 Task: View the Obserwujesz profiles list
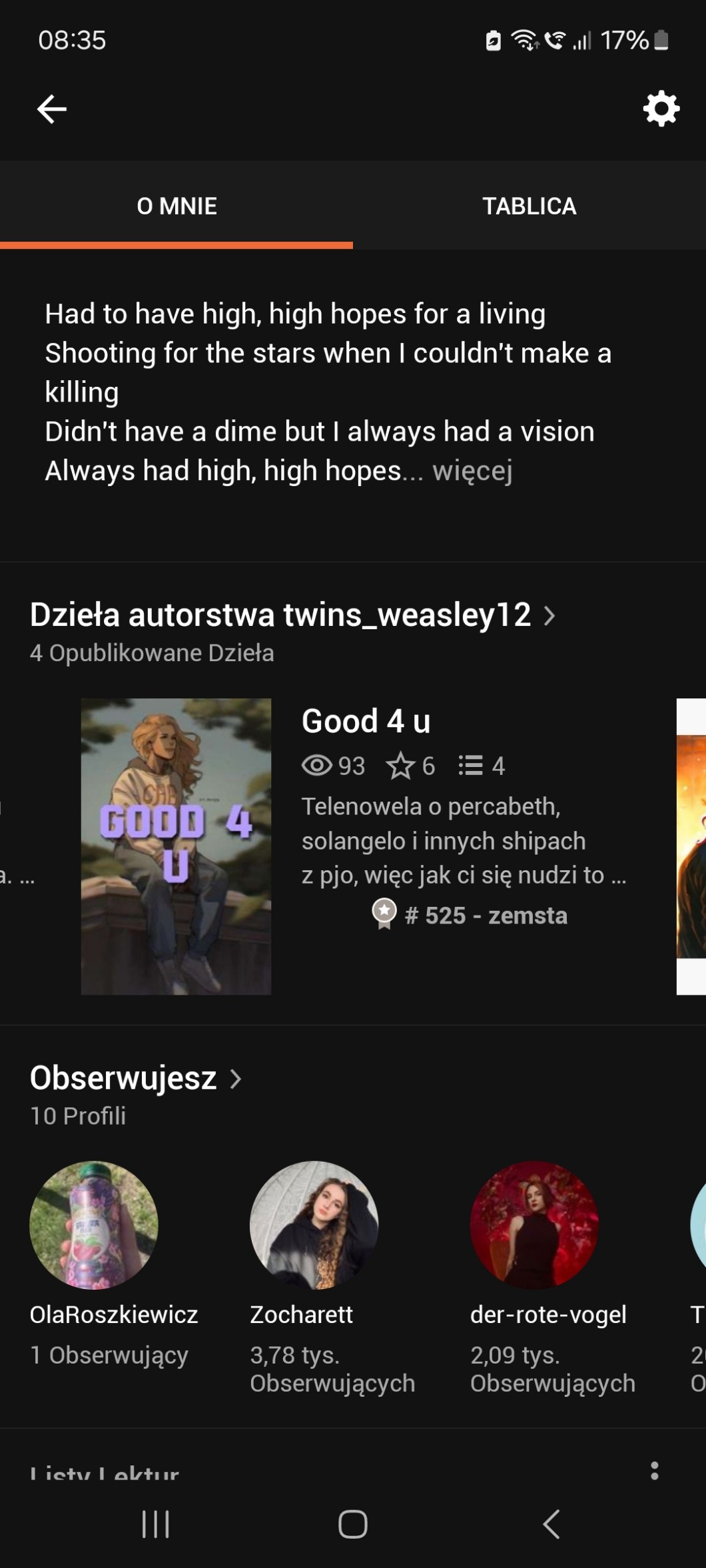click(135, 1078)
